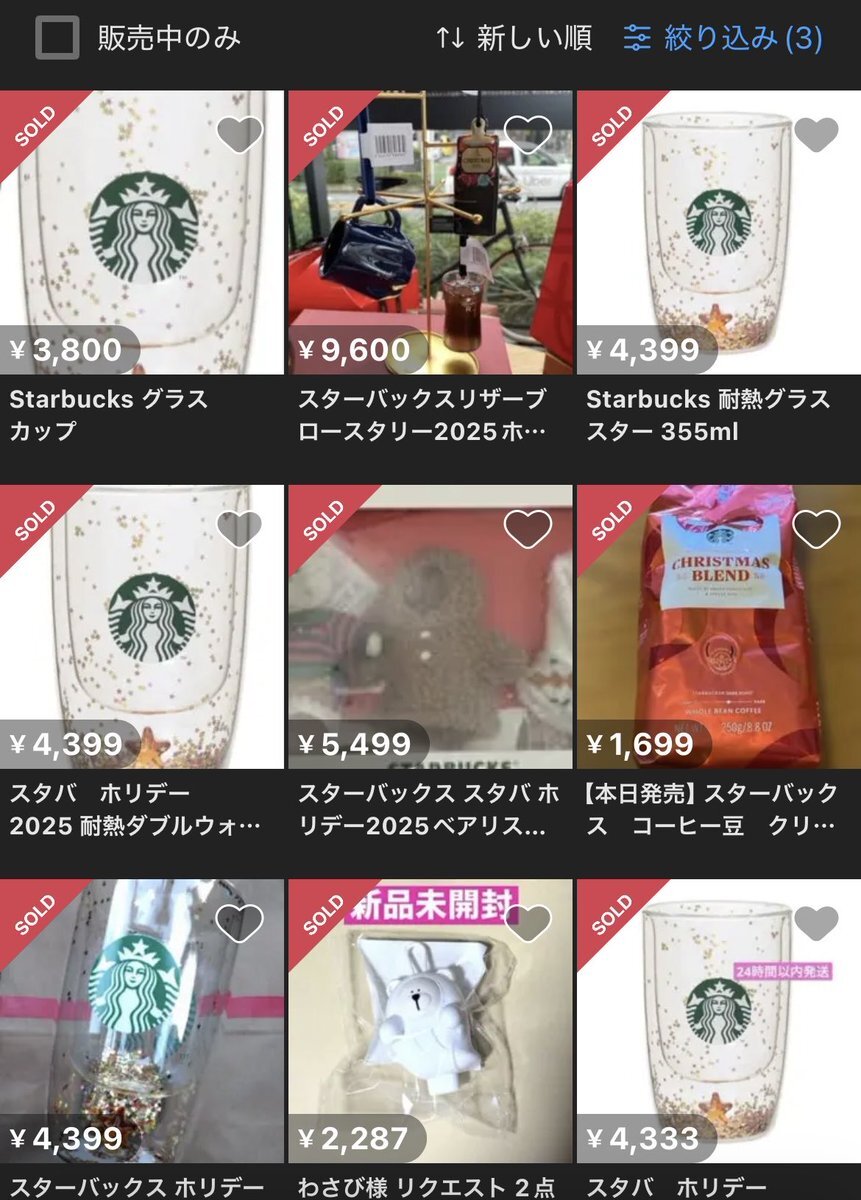Like the ¥1,699 Christmas Blend コーヒー豆 item
This screenshot has height=1200, width=861.
pos(816,529)
